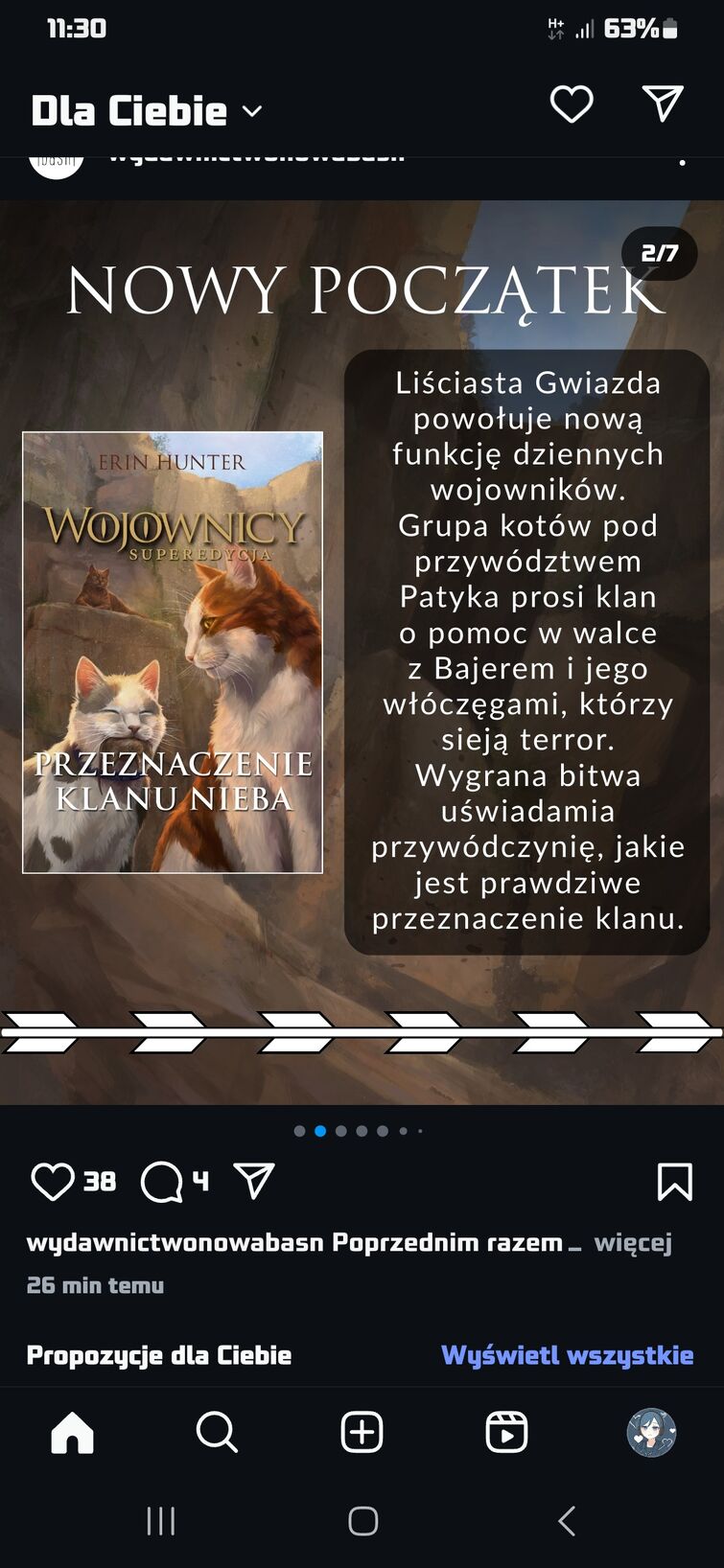The image size is (724, 1568).
Task: Tap Wyświetl wszystkie suggestions link
Action: point(567,1355)
